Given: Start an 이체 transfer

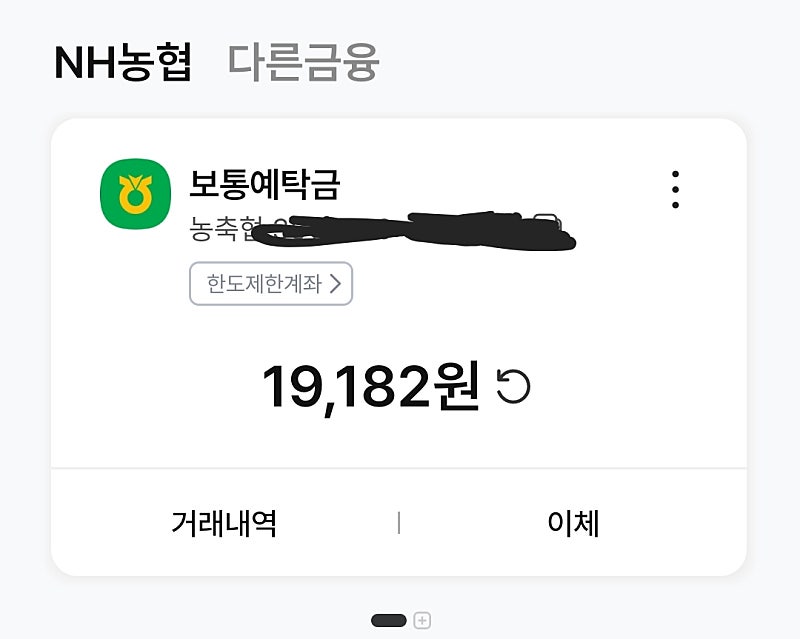Looking at the screenshot, I should point(573,522).
